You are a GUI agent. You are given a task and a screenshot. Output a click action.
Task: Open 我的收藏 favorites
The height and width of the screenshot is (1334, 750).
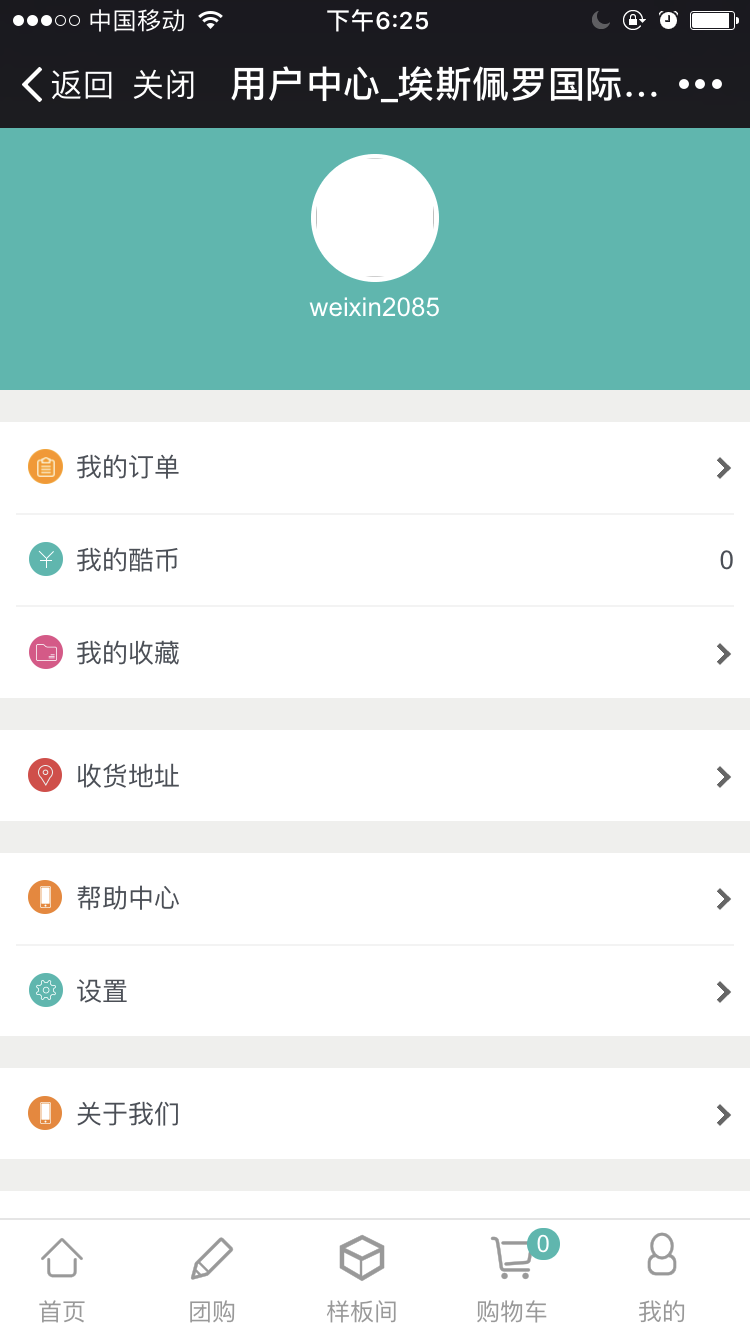tap(375, 653)
